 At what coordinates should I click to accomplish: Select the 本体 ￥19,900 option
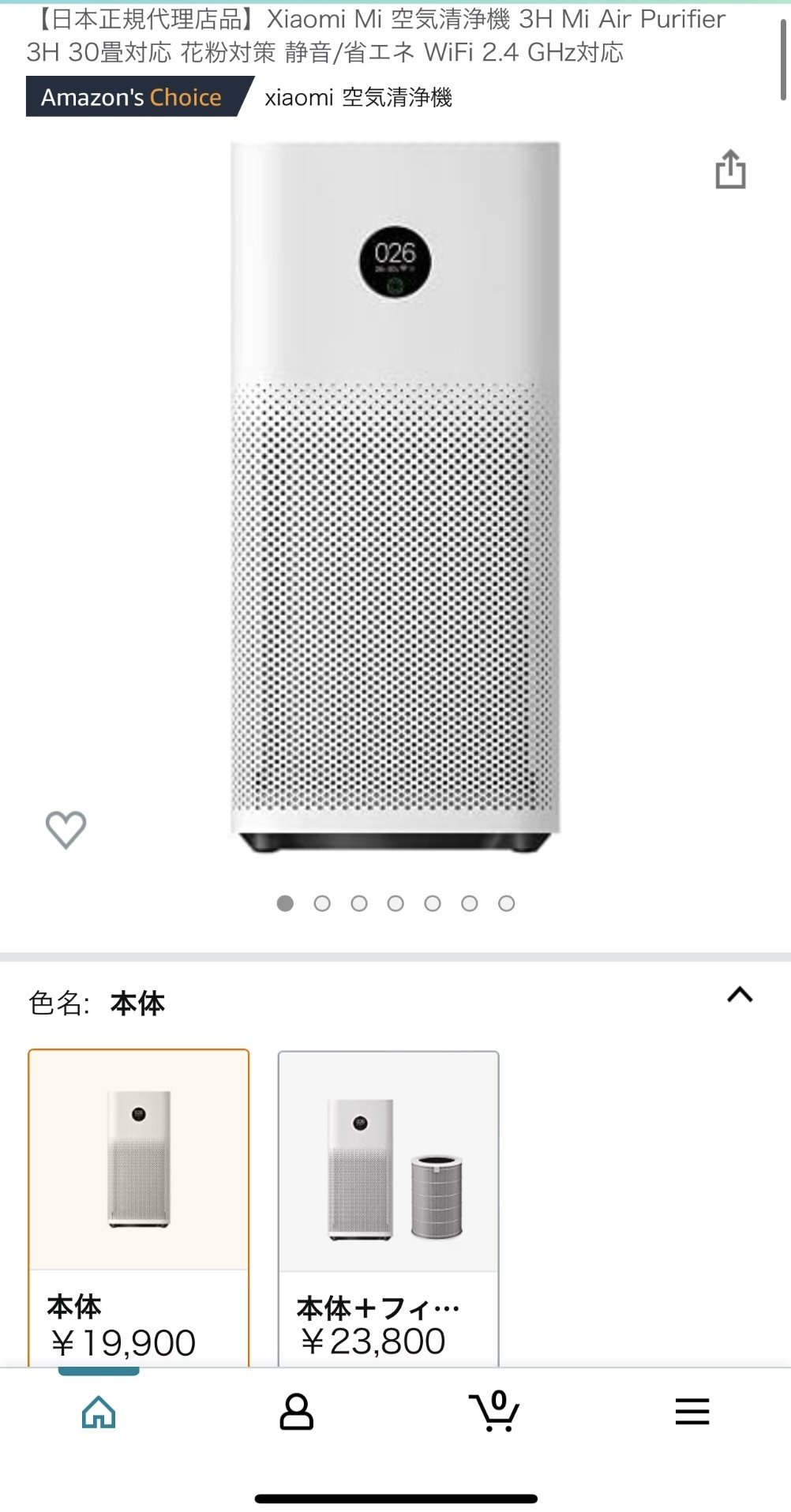139,1208
